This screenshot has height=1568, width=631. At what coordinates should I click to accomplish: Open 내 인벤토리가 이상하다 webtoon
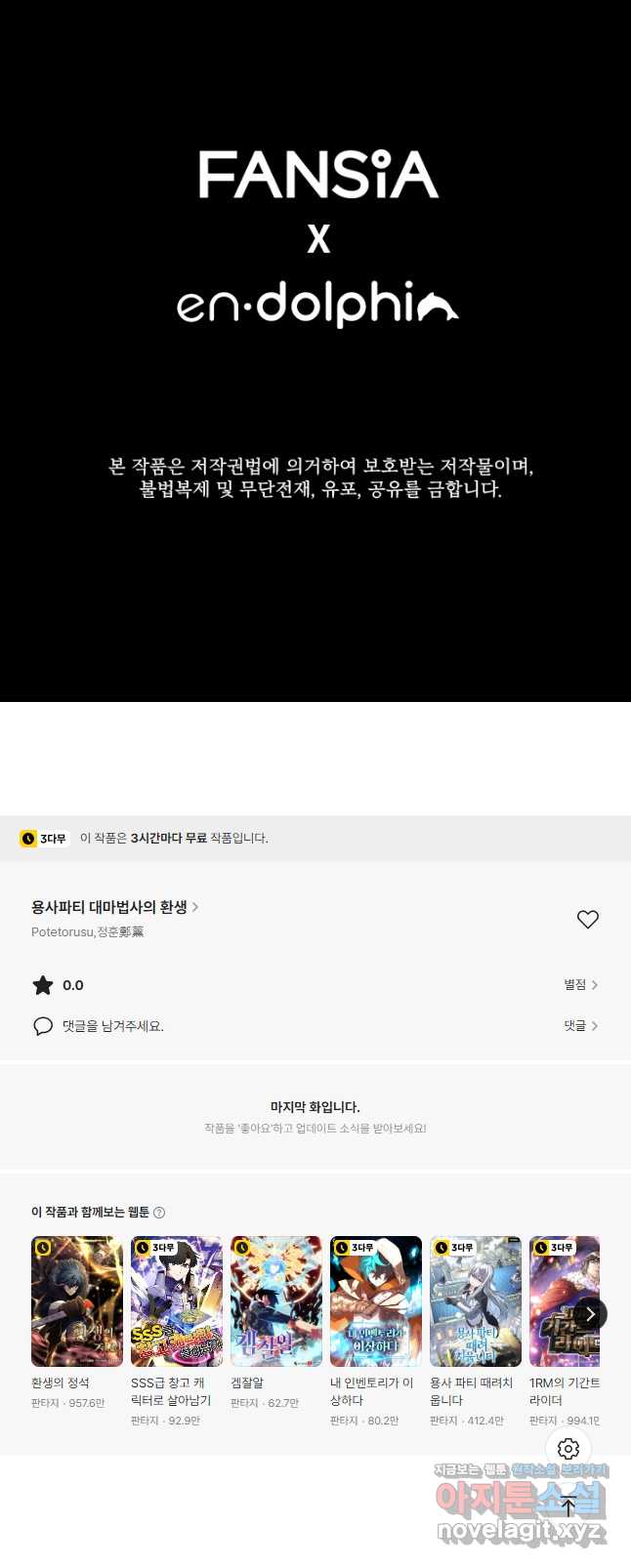[x=376, y=1301]
